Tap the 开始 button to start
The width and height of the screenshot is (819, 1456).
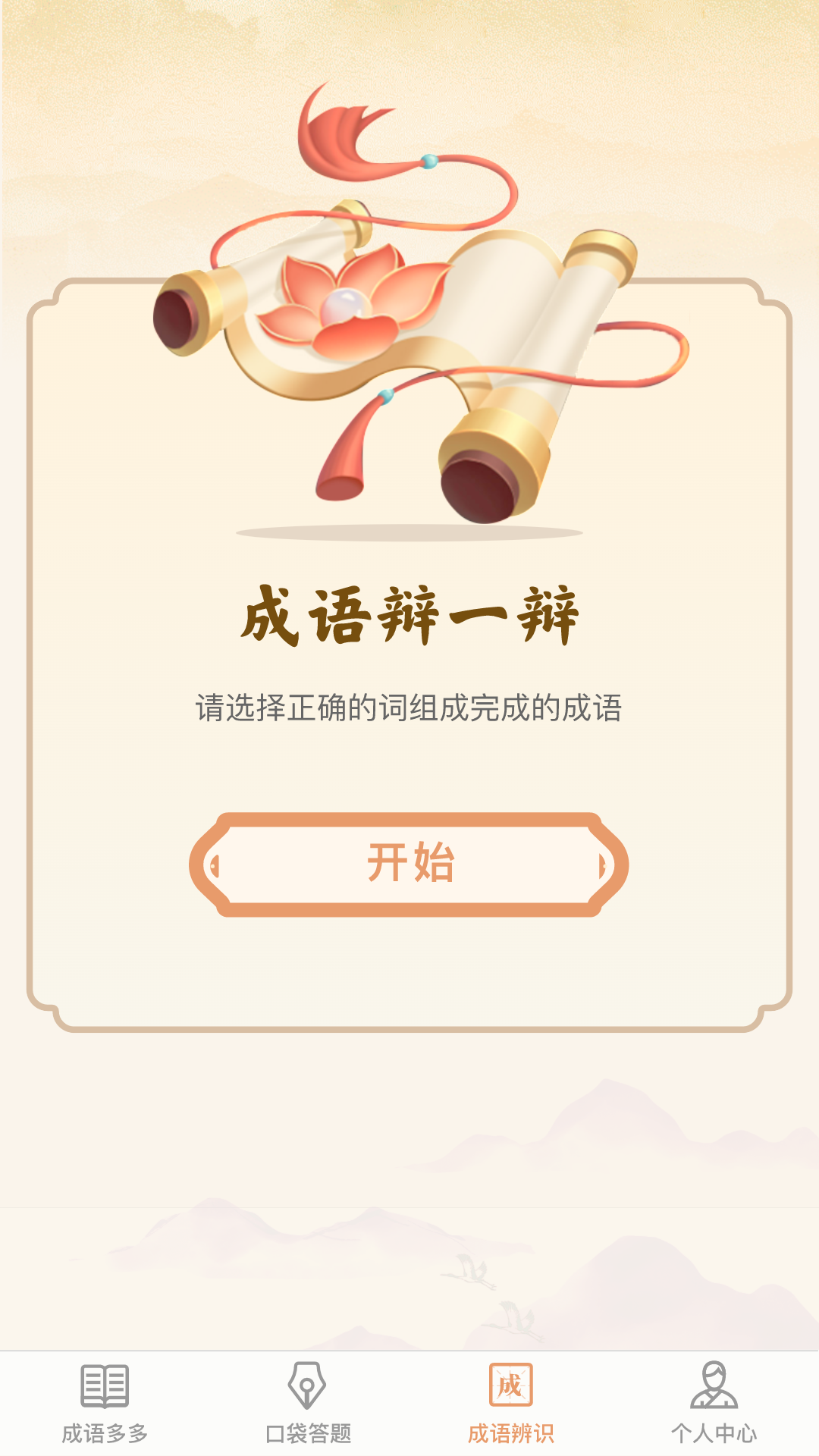(409, 864)
